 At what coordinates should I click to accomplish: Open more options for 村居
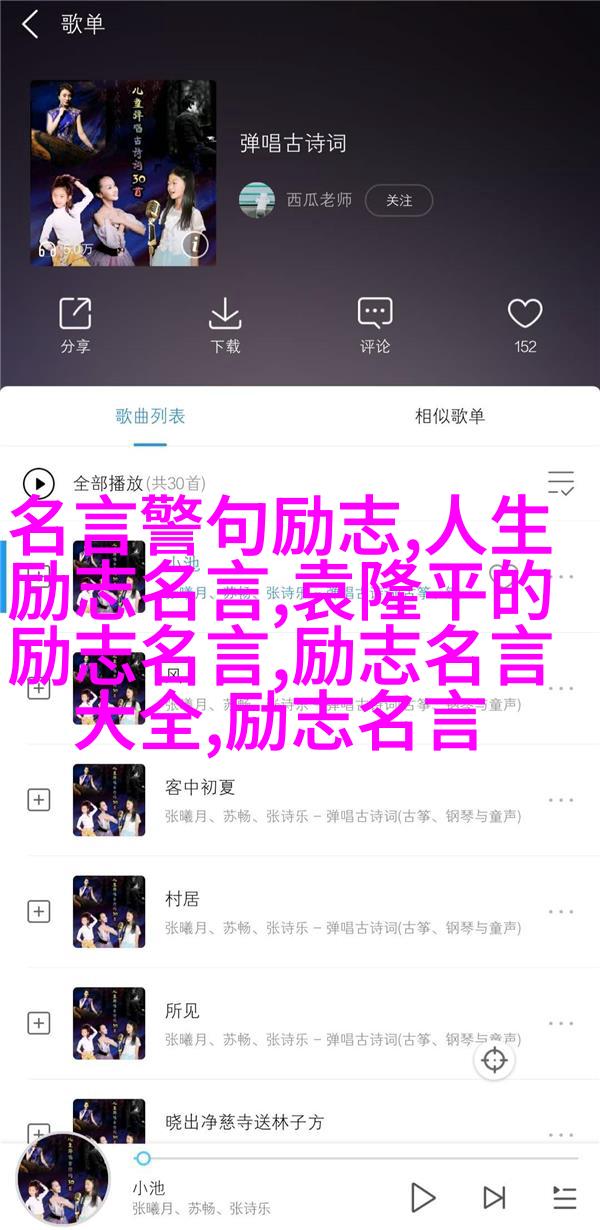pos(561,911)
